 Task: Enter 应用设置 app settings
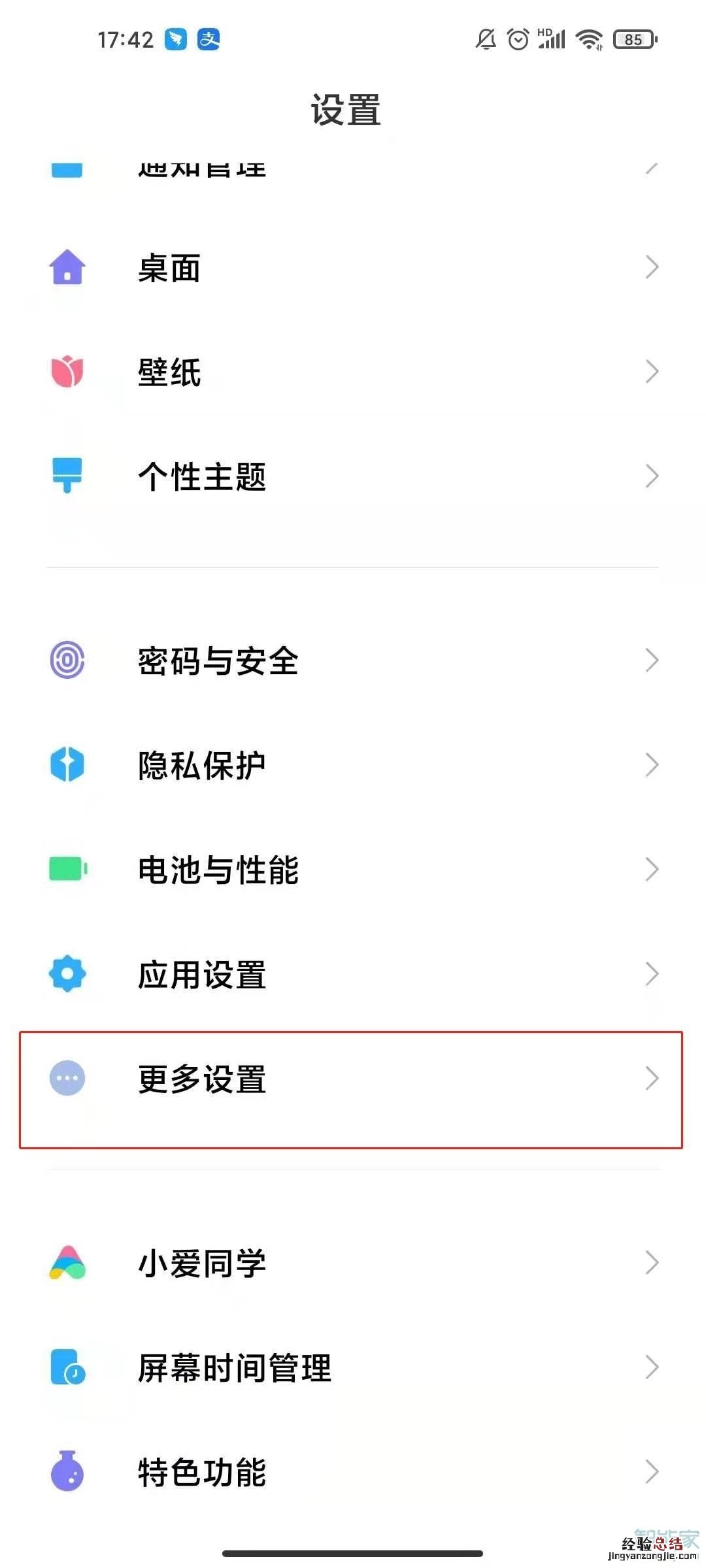click(x=353, y=974)
